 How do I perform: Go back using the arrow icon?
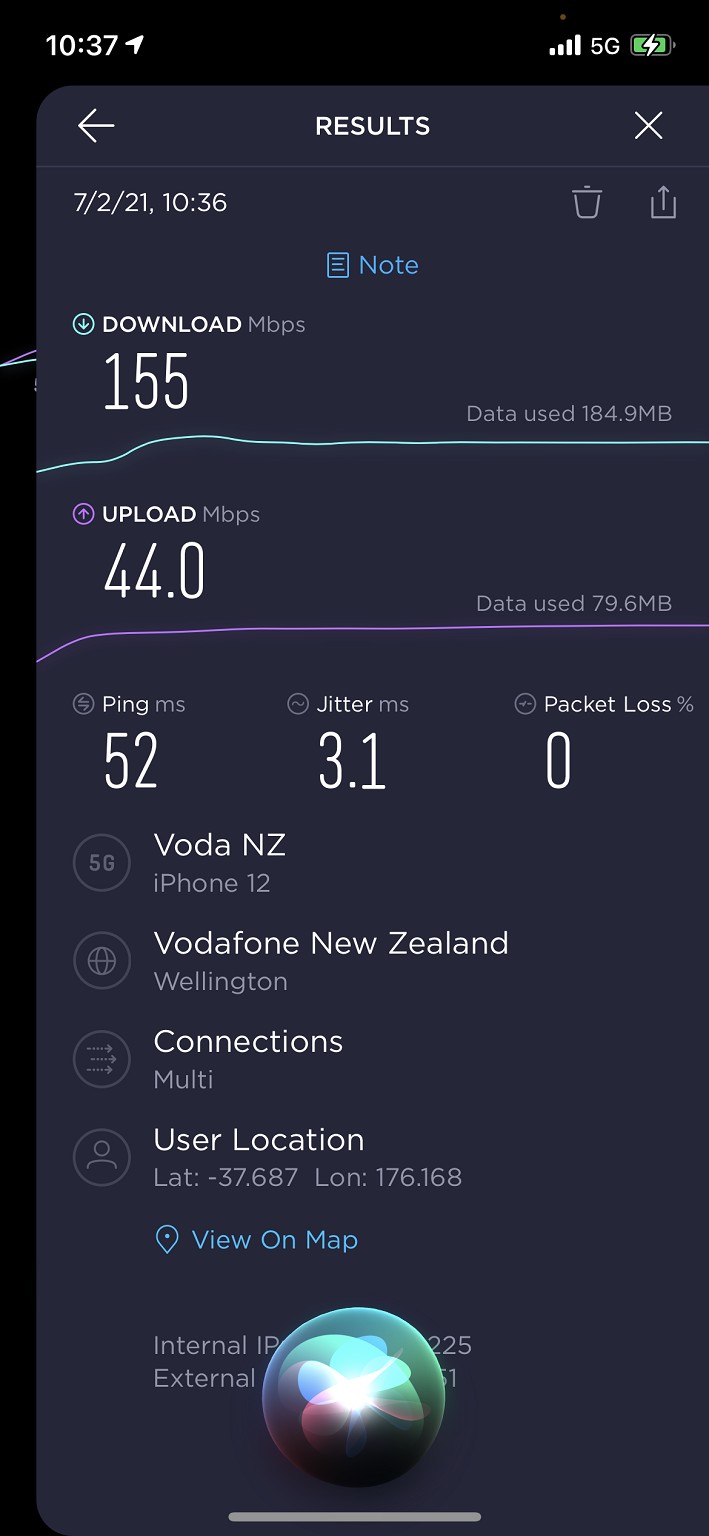click(x=96, y=126)
